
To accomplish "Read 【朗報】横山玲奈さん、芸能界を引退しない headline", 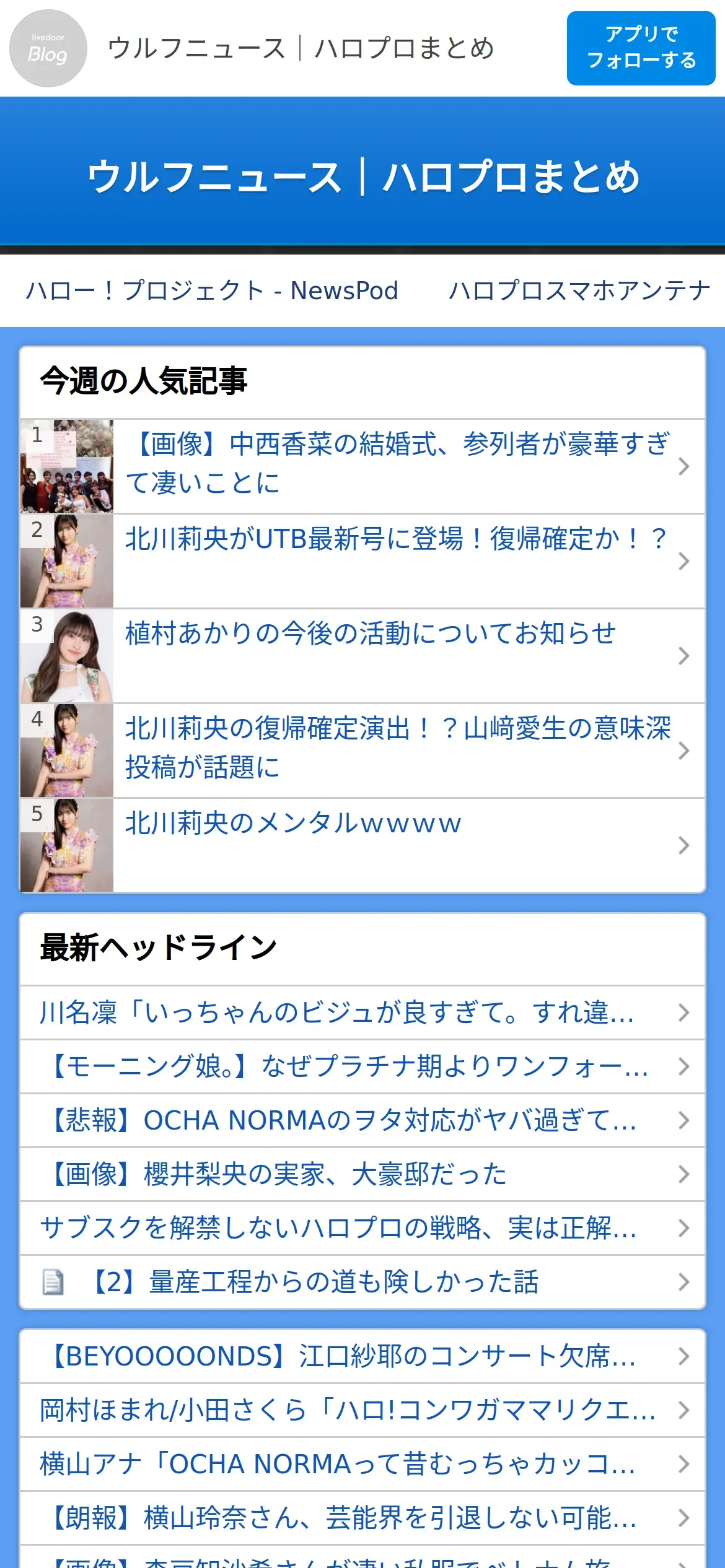I will [341, 1518].
